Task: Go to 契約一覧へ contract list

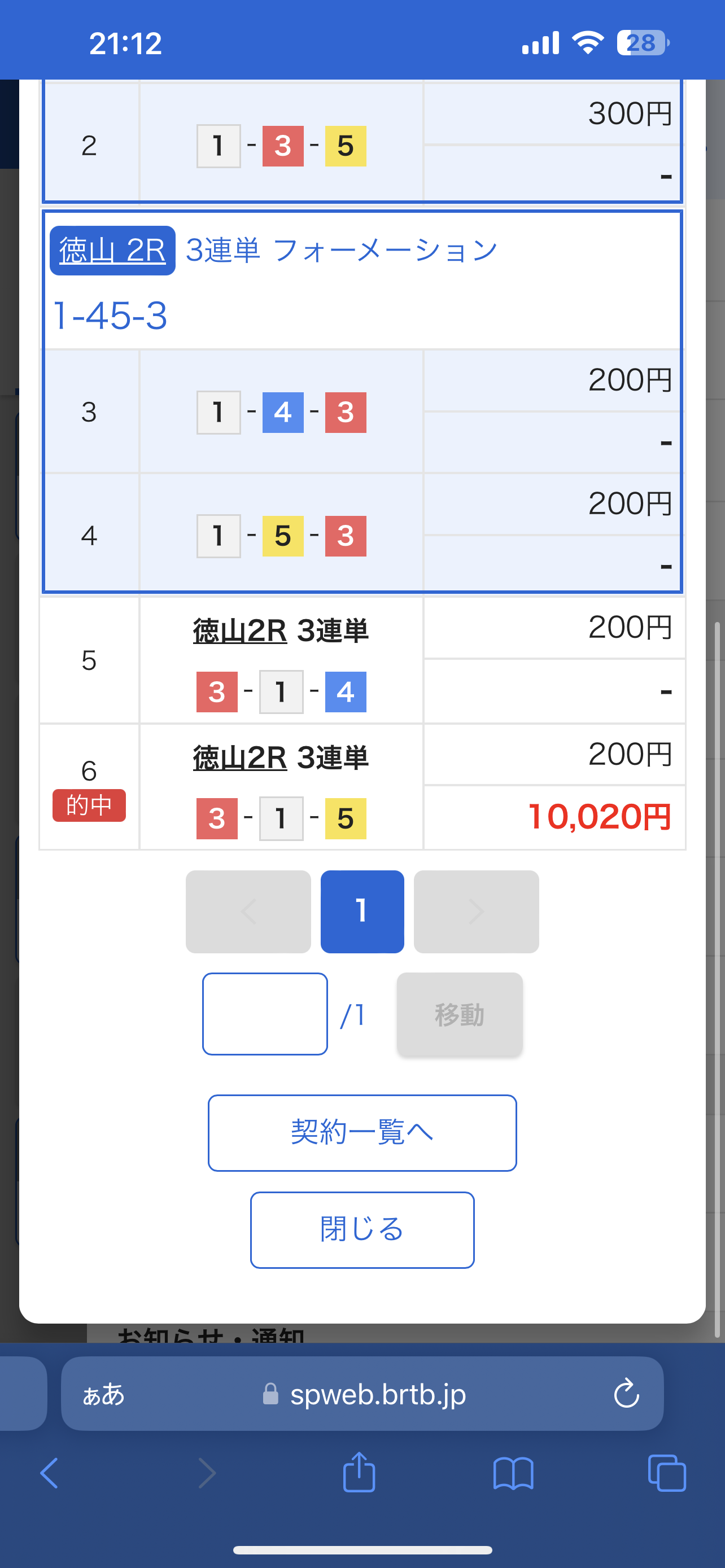Action: click(x=362, y=1132)
